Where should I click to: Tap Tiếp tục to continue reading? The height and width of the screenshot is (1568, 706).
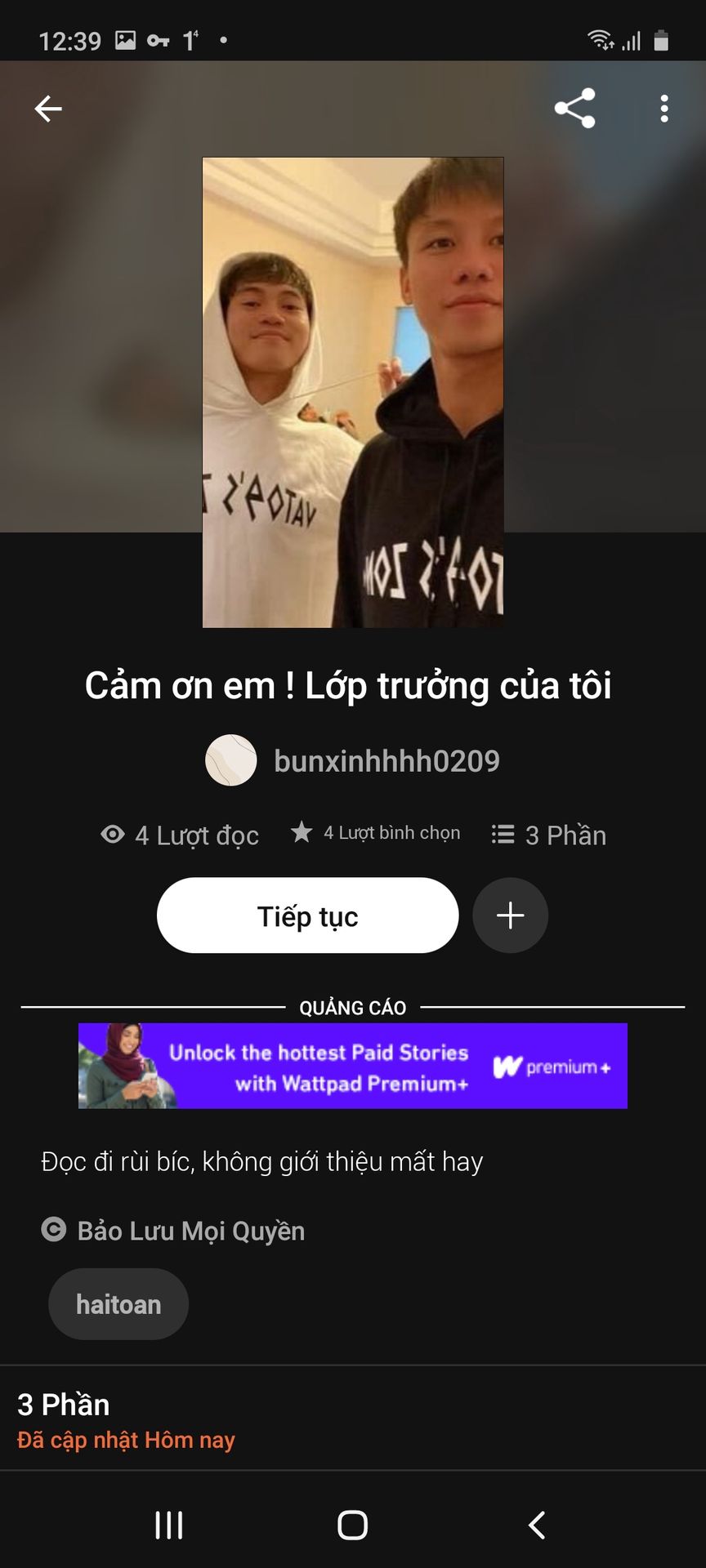(307, 915)
